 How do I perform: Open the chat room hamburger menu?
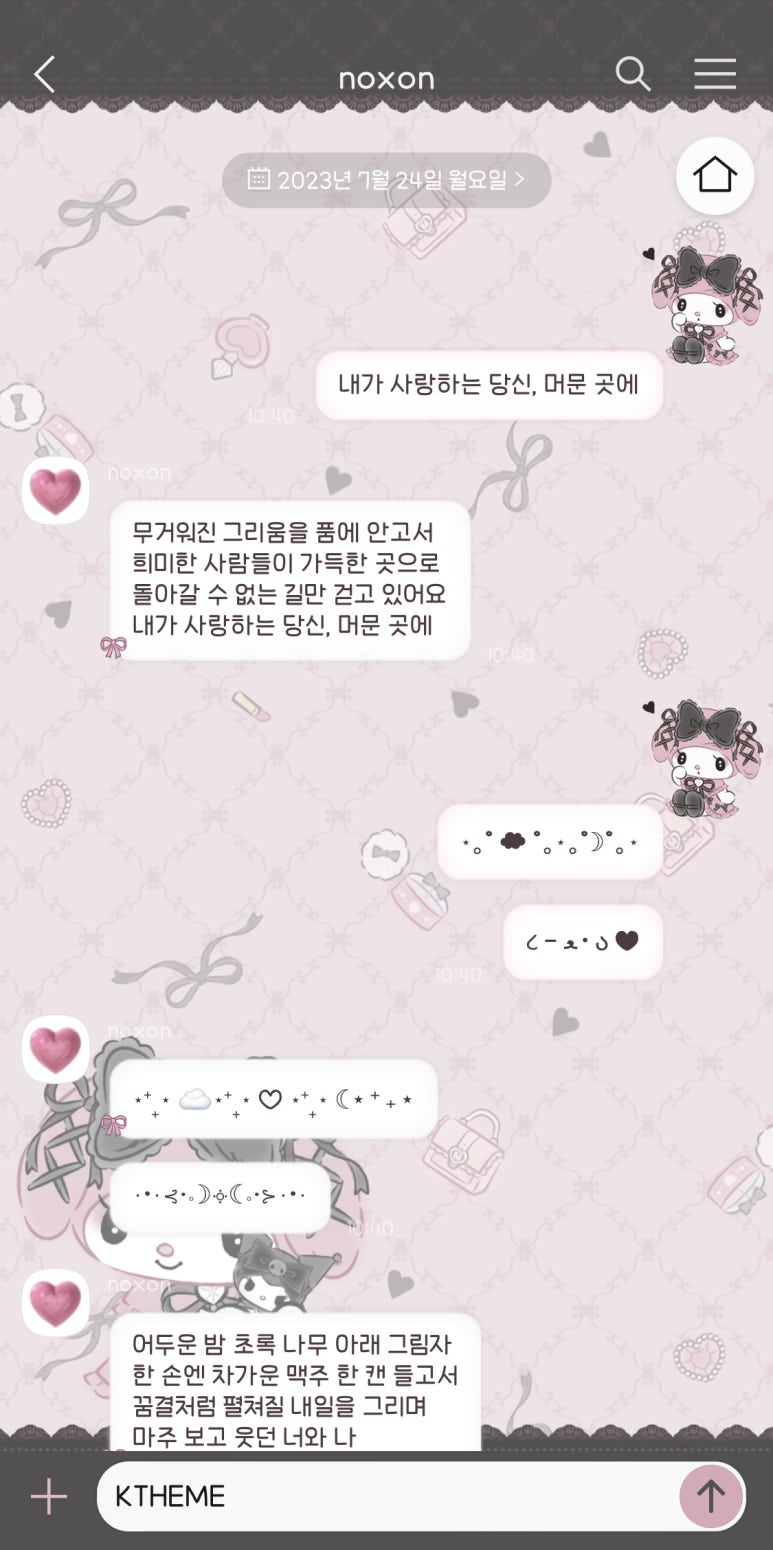715,73
